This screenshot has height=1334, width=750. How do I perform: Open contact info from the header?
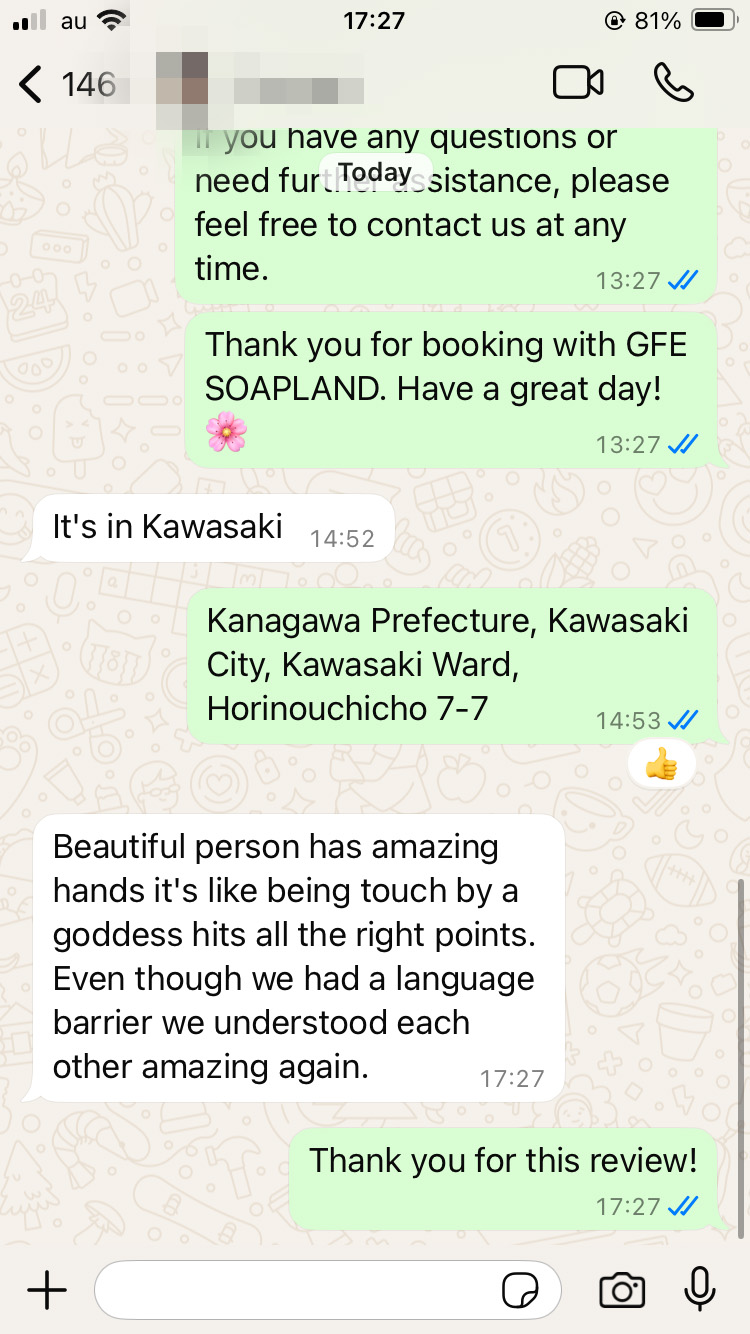click(x=250, y=84)
